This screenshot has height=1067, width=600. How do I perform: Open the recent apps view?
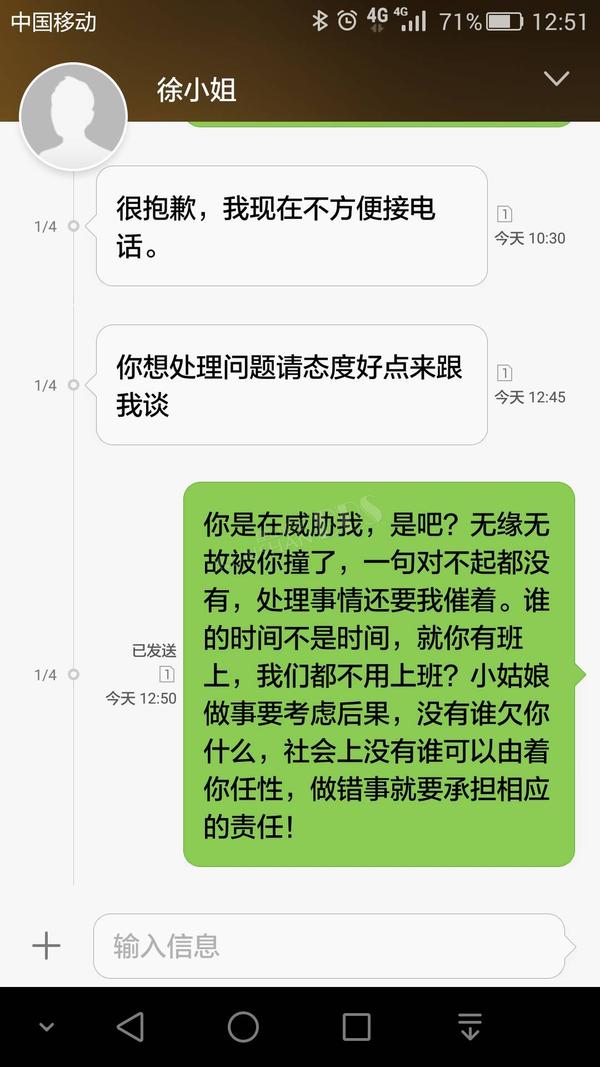356,1027
